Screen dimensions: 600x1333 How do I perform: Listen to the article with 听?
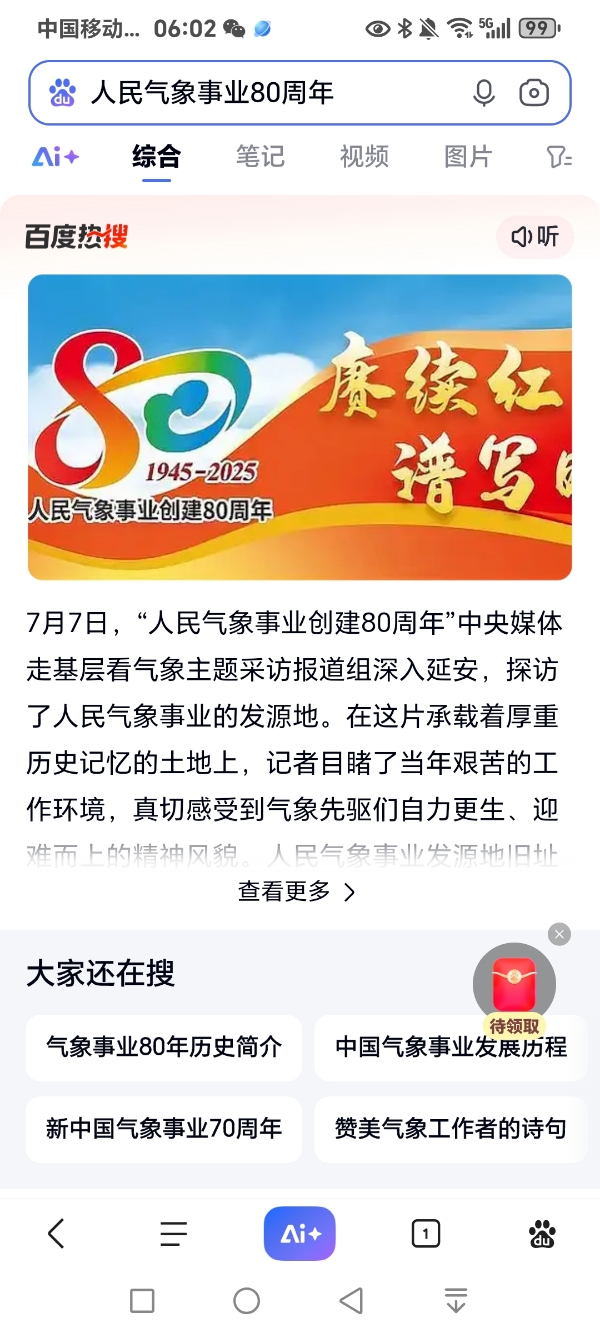tap(535, 237)
